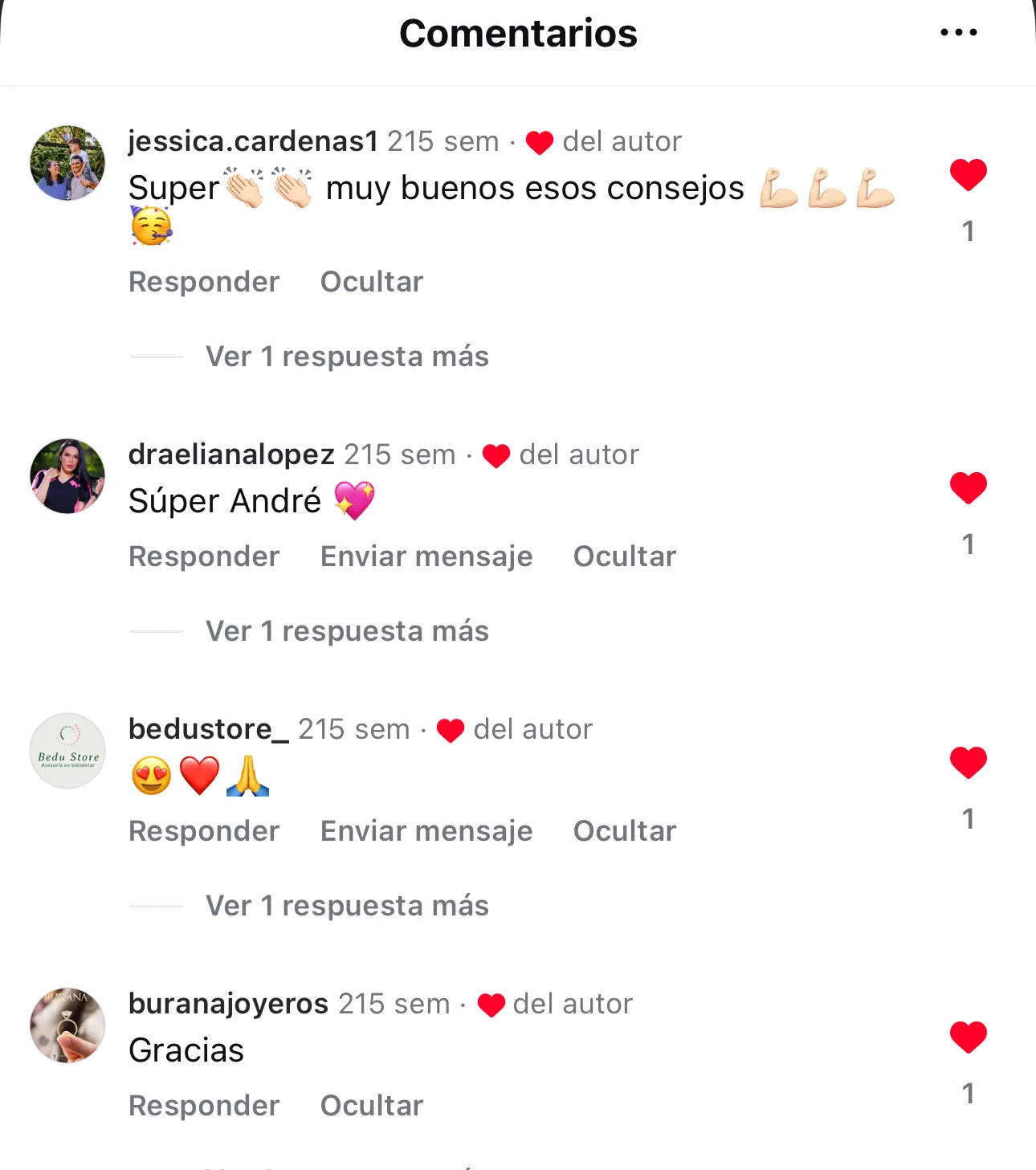The image size is (1036, 1170).
Task: Reply to buranajoyeros' Gracias comment
Action: 204,1106
